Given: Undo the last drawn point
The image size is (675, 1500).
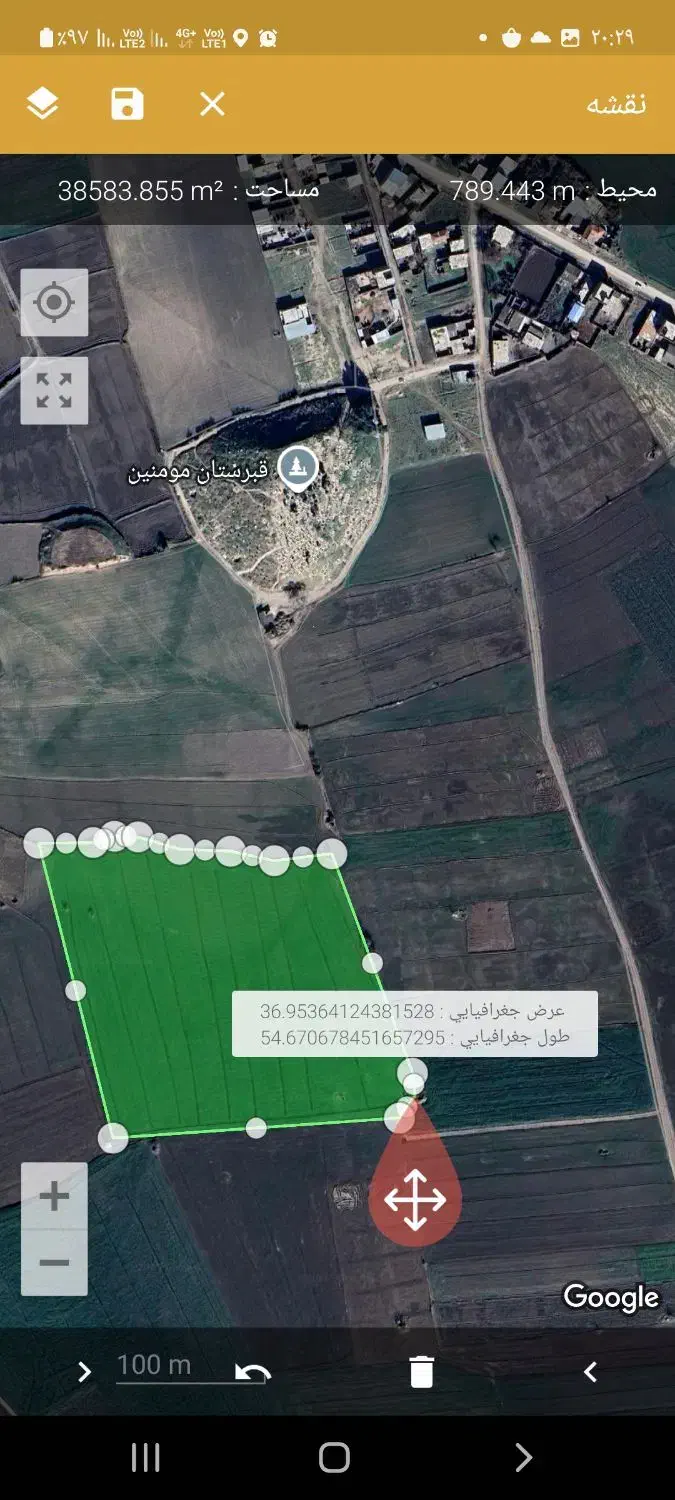Looking at the screenshot, I should click(x=252, y=1372).
